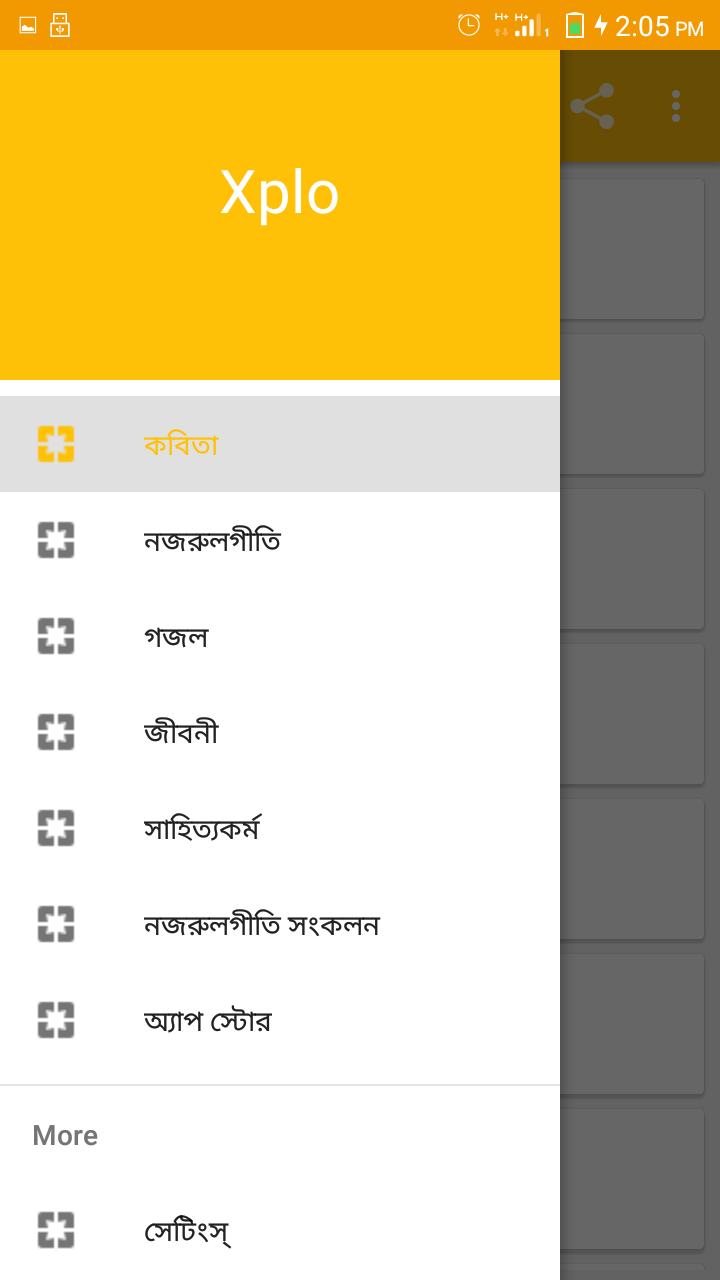
Task: Select the সাহিত্যকর্ম icon
Action: point(57,828)
